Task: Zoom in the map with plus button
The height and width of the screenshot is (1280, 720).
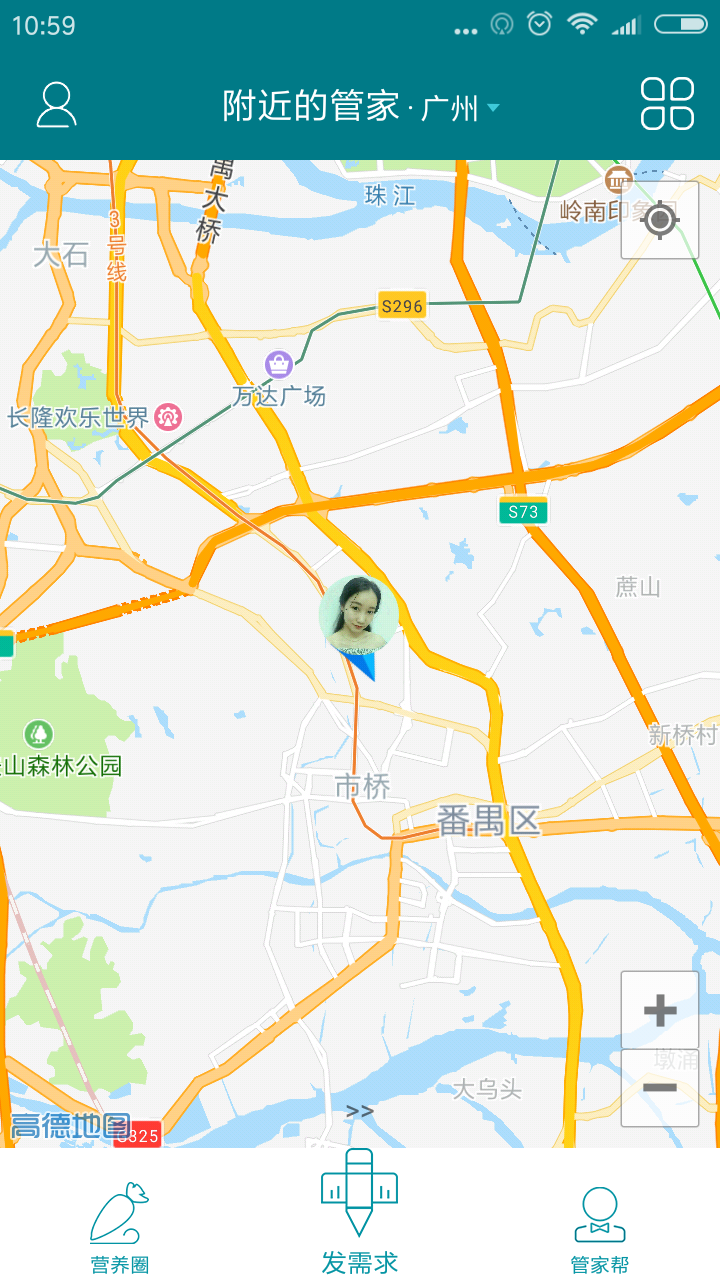Action: (660, 1010)
